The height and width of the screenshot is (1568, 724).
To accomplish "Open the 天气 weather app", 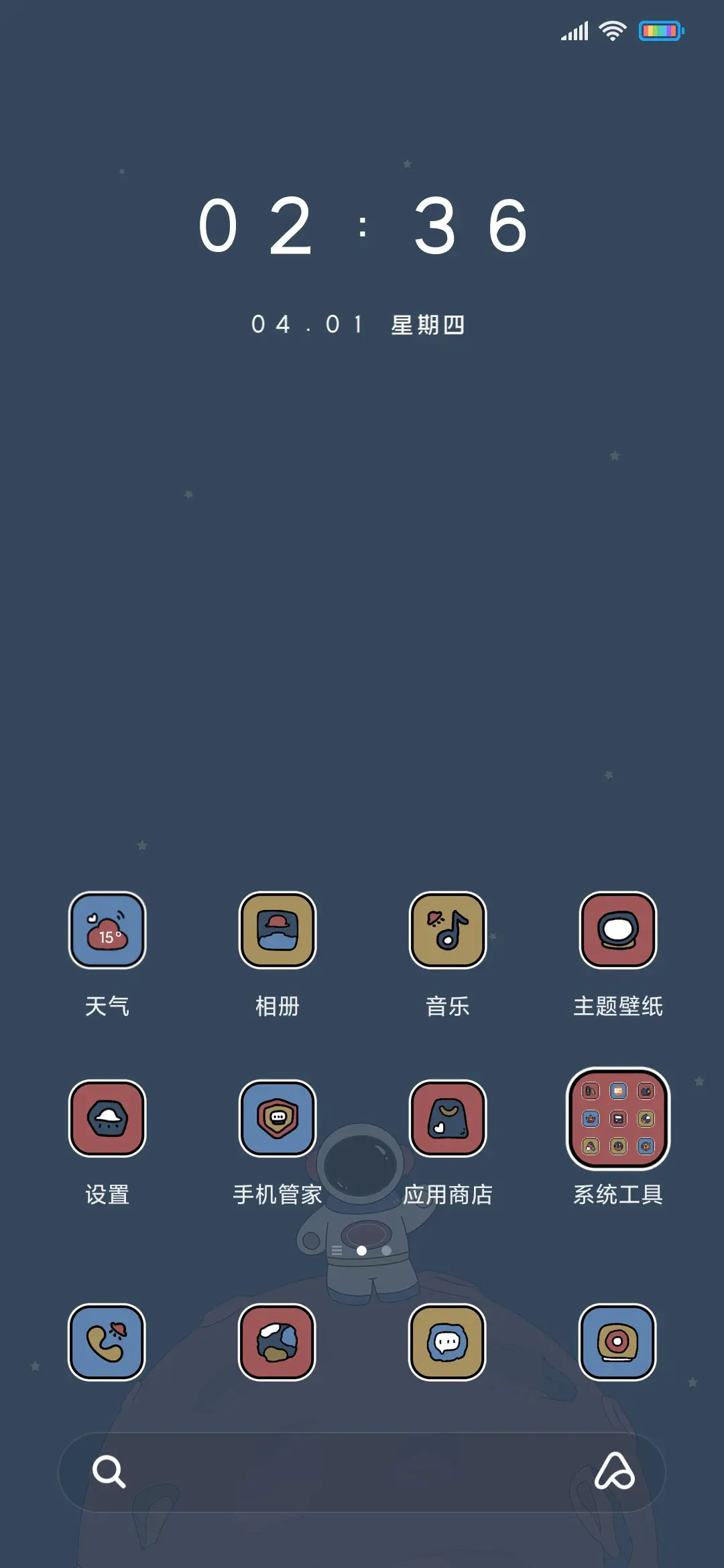I will tap(107, 931).
